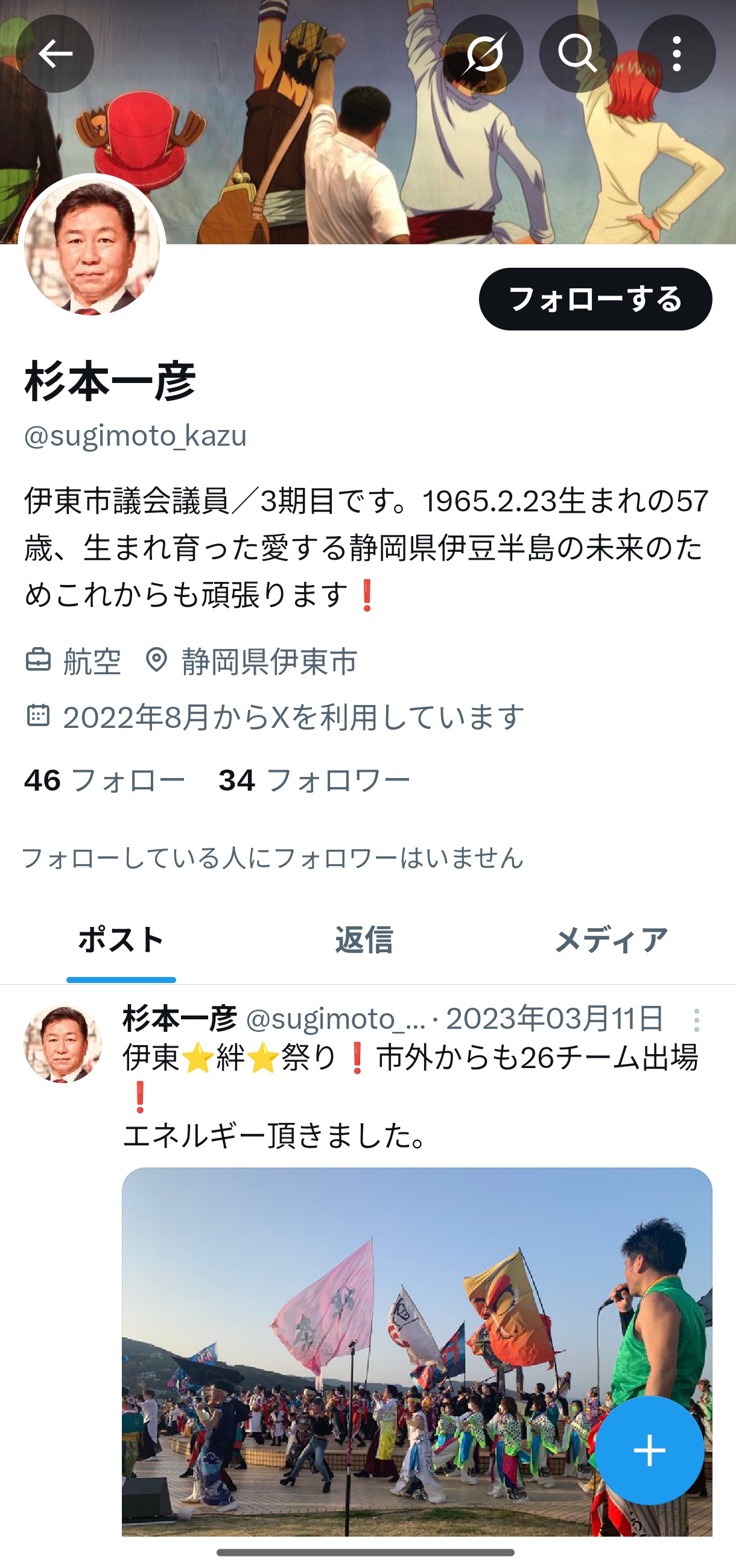Switch to the 返信 tab
The width and height of the screenshot is (736, 1568).
(x=364, y=940)
